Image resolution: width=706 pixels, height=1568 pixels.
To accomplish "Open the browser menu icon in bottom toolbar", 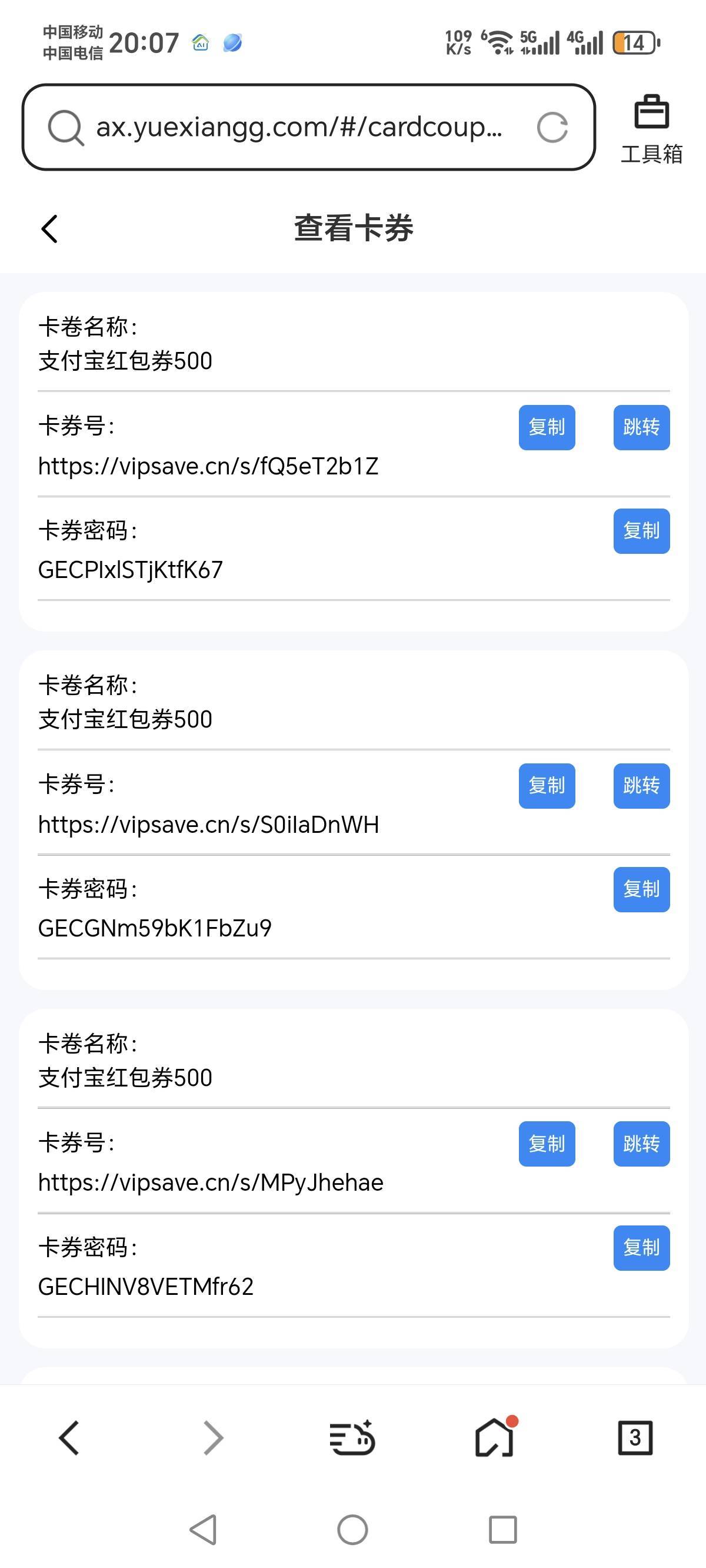I will click(352, 1438).
